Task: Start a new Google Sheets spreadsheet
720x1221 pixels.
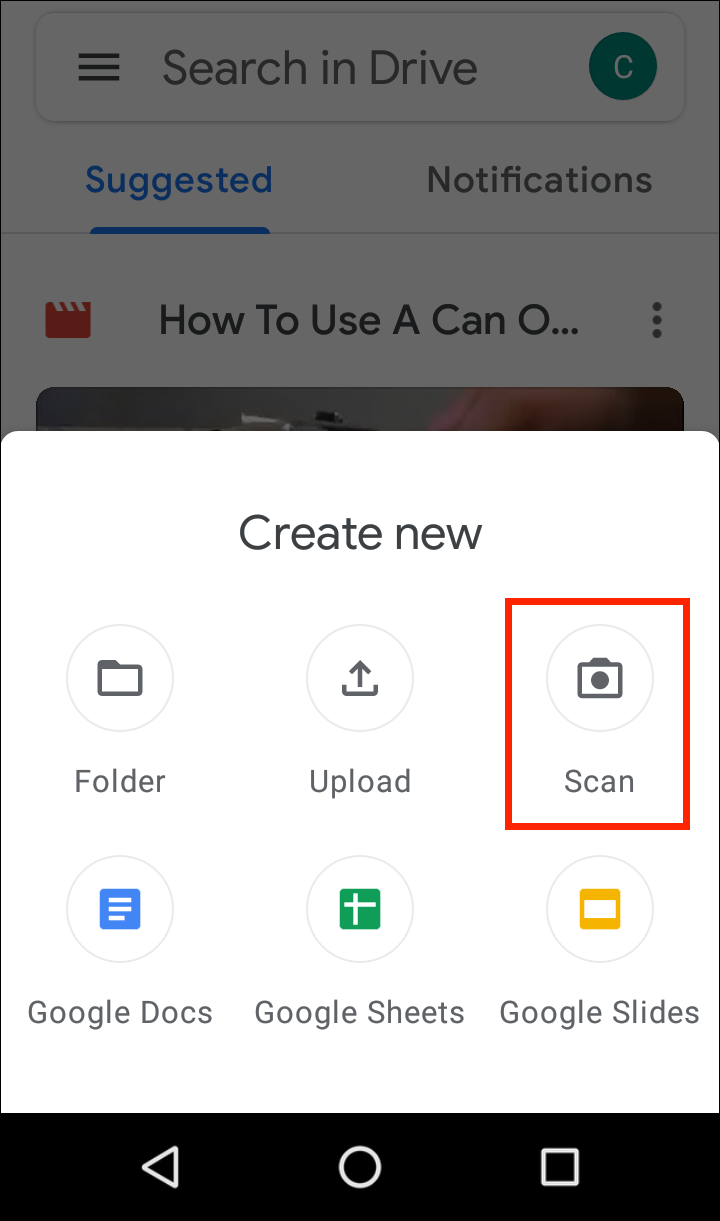Action: (x=360, y=909)
